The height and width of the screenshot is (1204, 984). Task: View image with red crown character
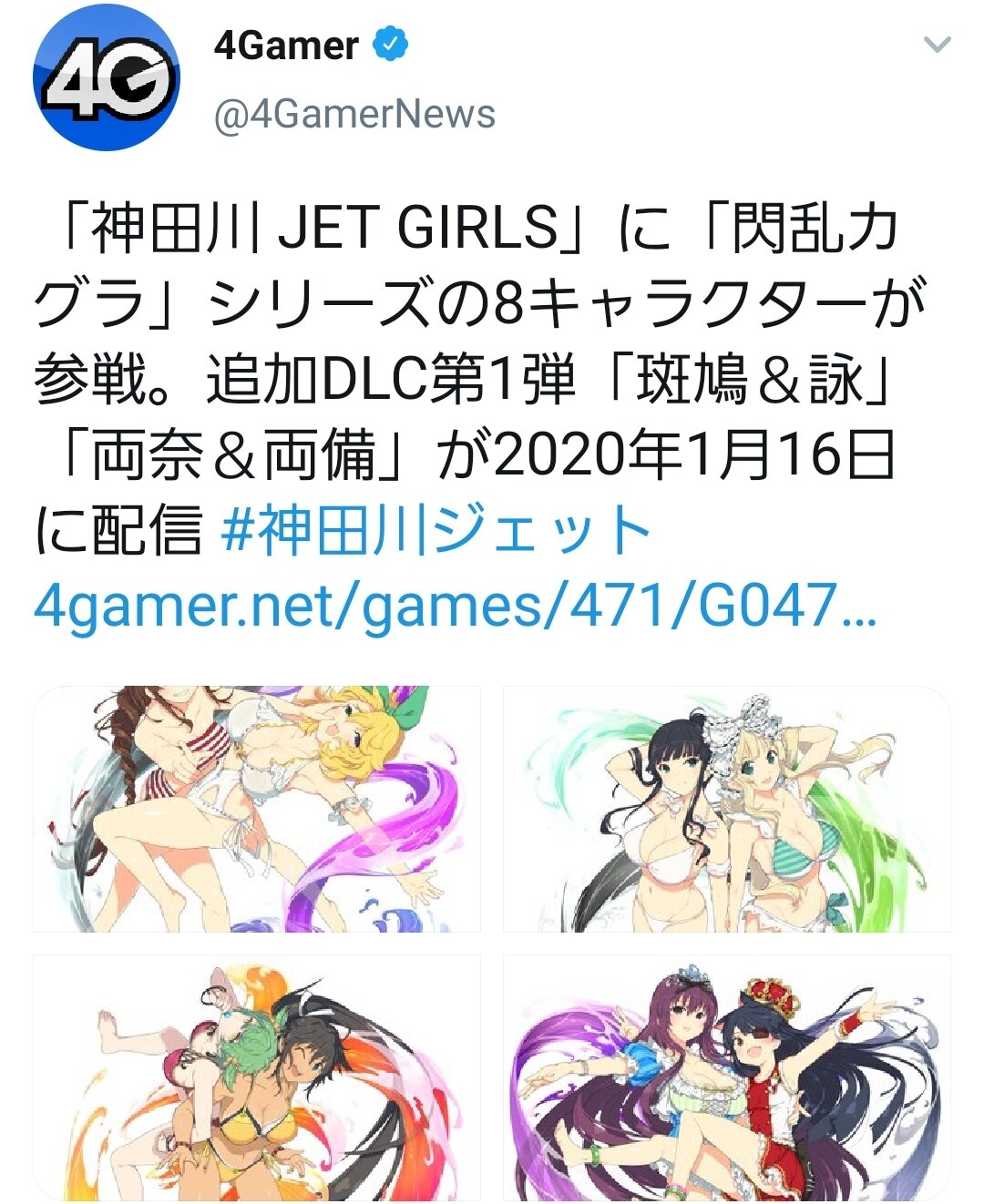(726, 1077)
